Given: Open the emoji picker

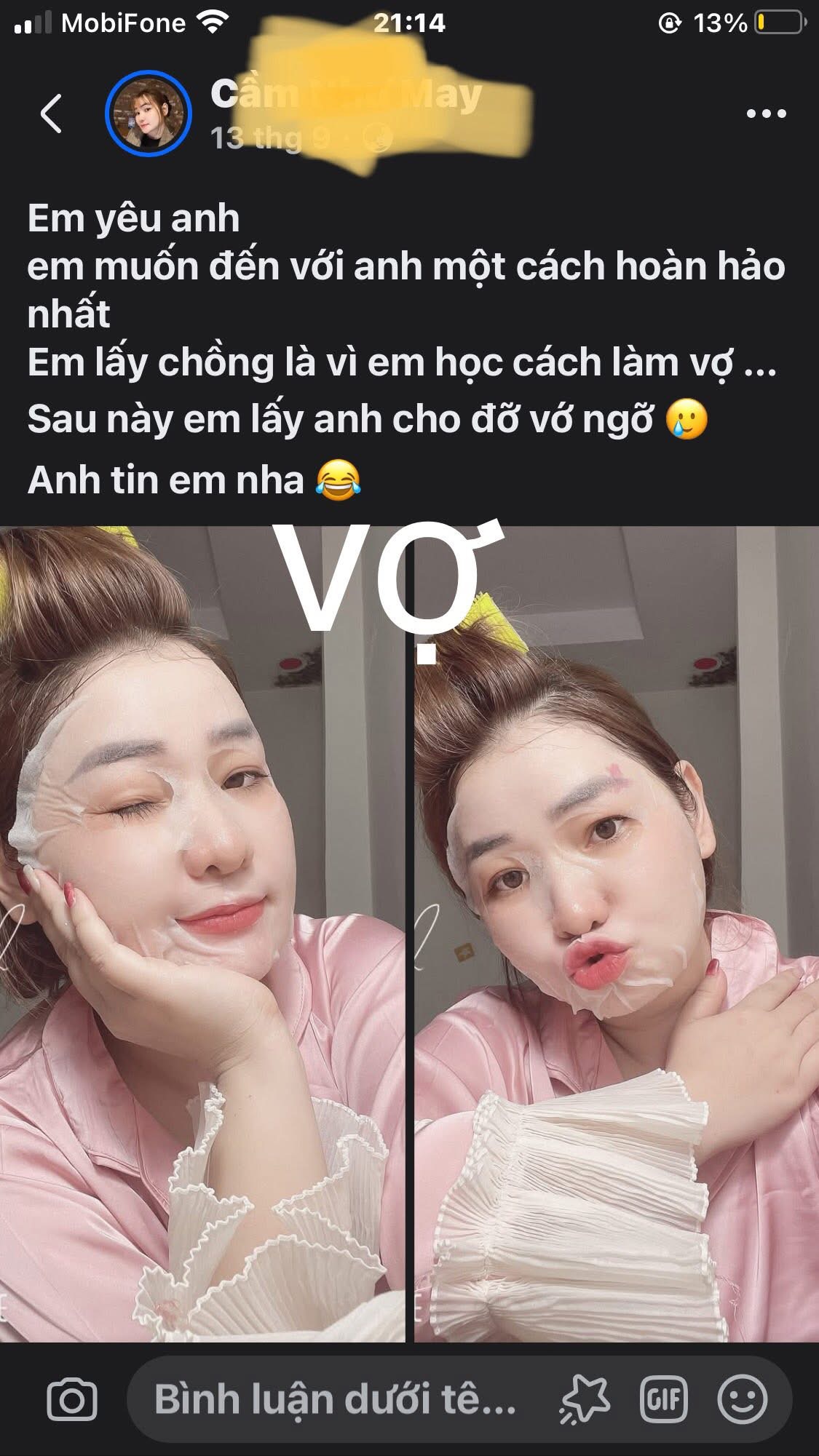Looking at the screenshot, I should click(x=742, y=1399).
